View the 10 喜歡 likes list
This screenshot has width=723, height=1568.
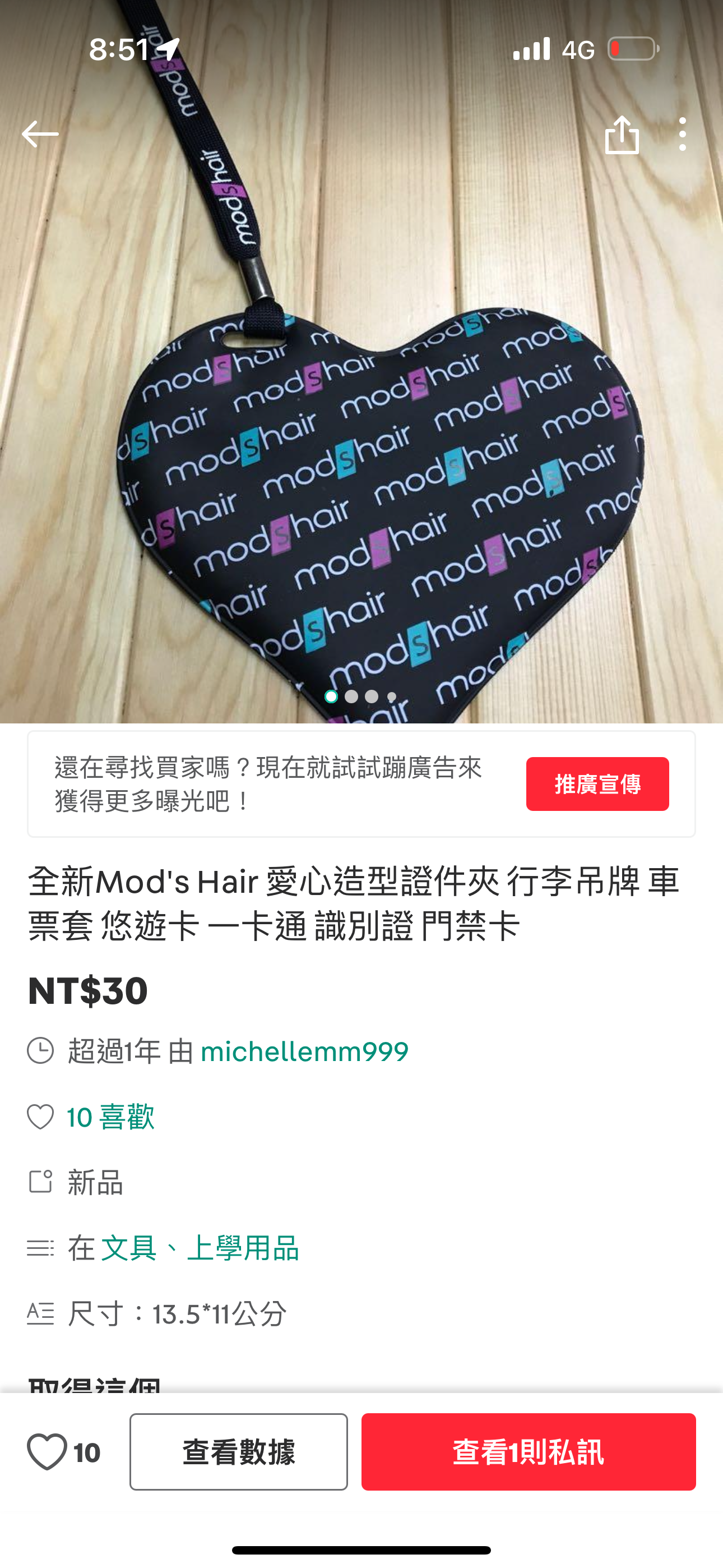(x=110, y=1118)
